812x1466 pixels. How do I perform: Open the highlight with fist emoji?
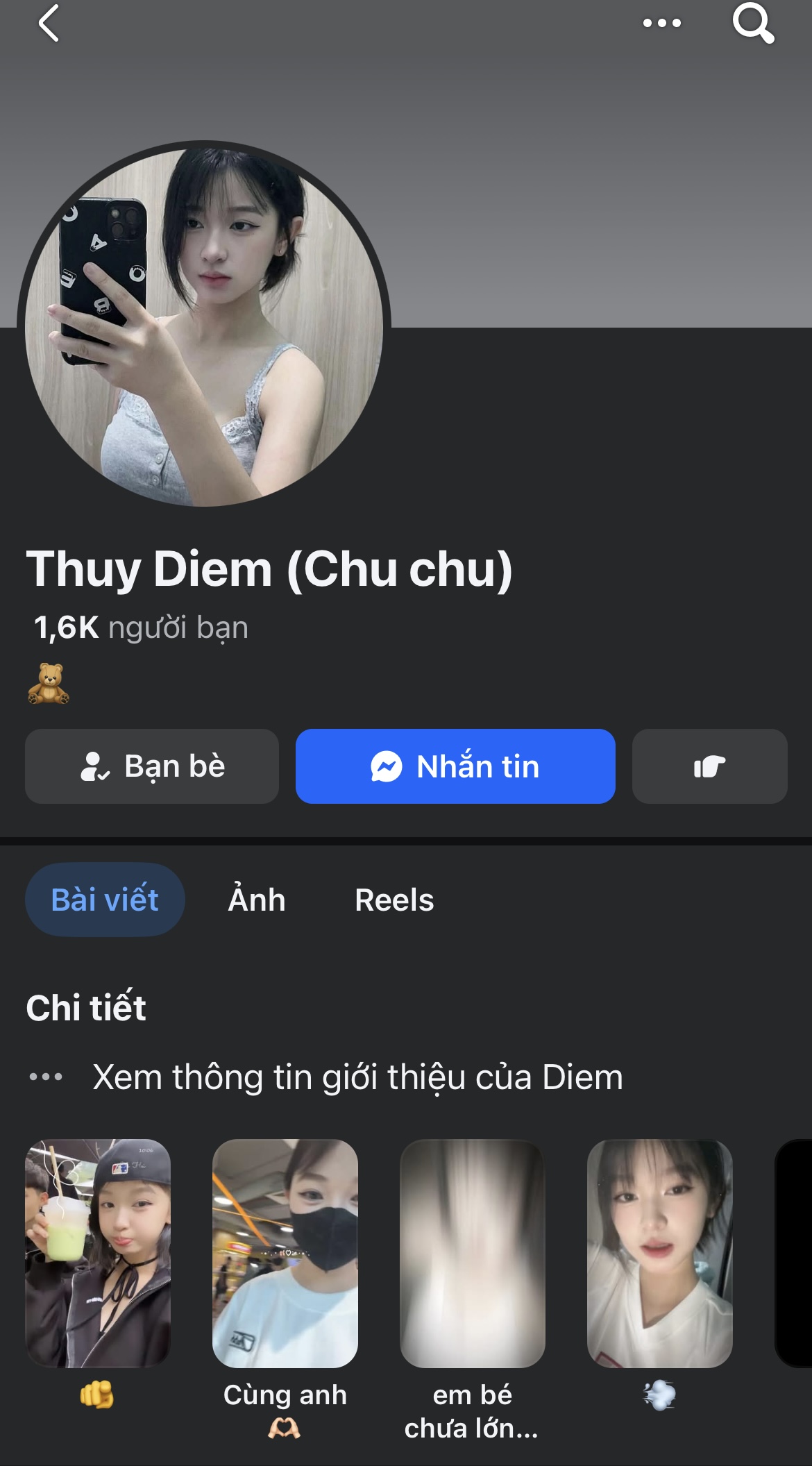[98, 1254]
